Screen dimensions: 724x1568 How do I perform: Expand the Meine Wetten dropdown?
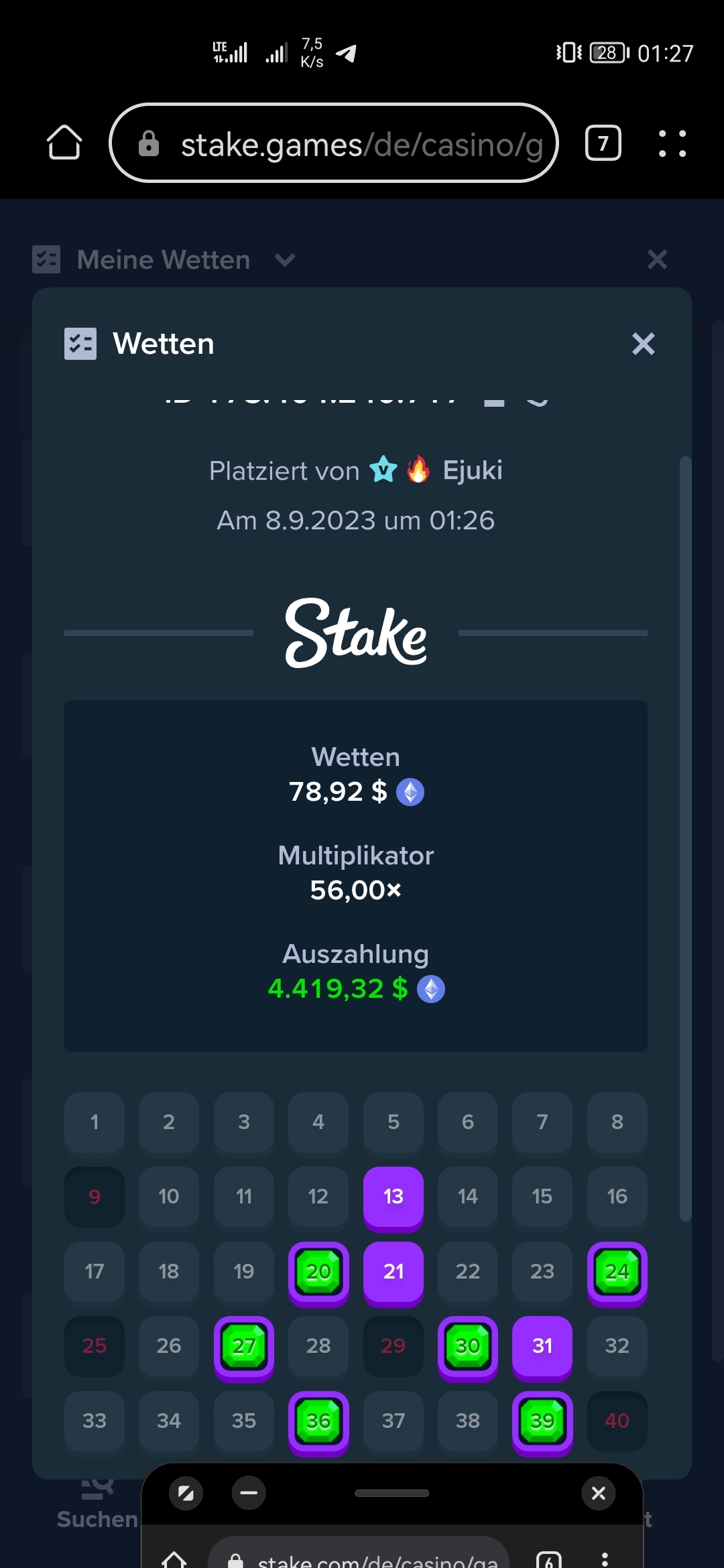pos(285,260)
